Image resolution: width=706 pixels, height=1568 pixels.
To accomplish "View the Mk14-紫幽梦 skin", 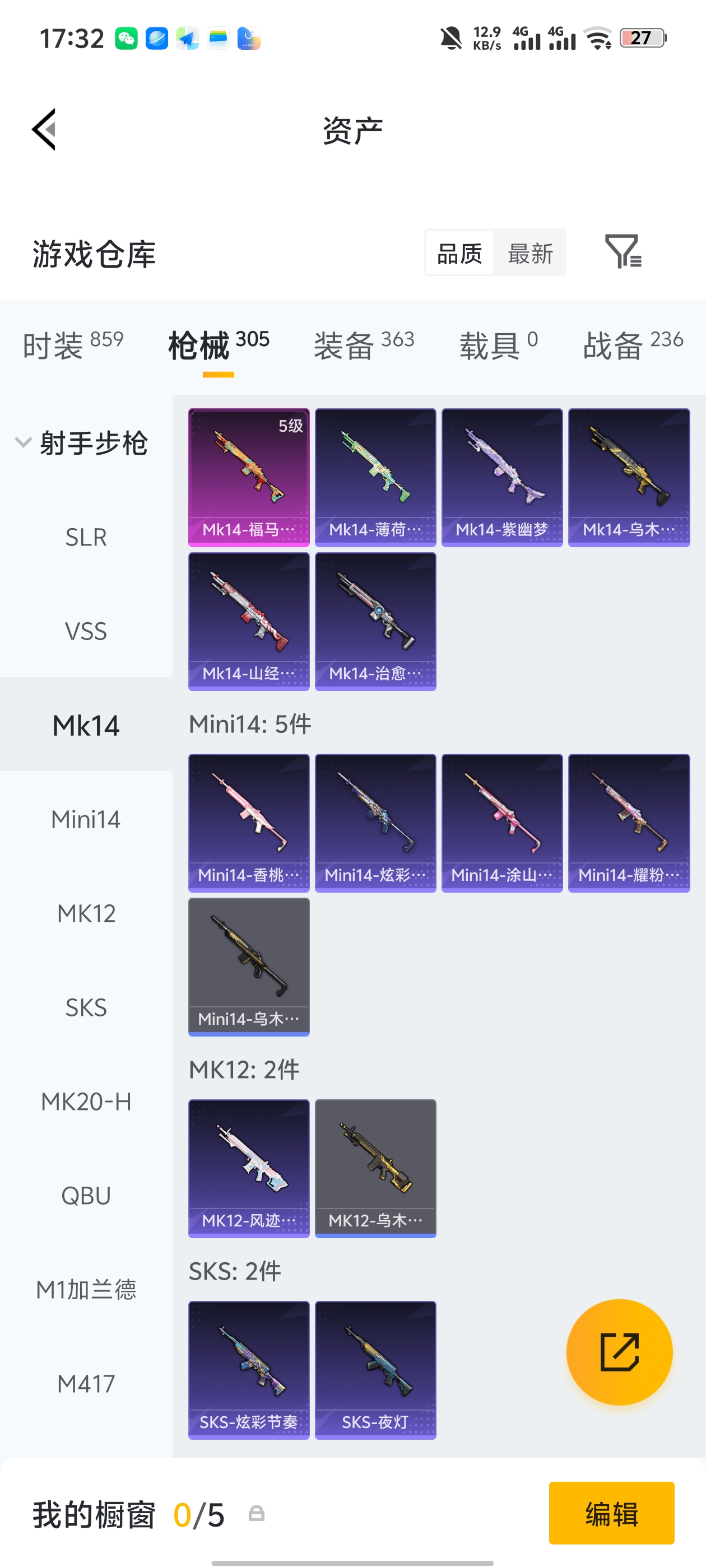I will click(502, 477).
